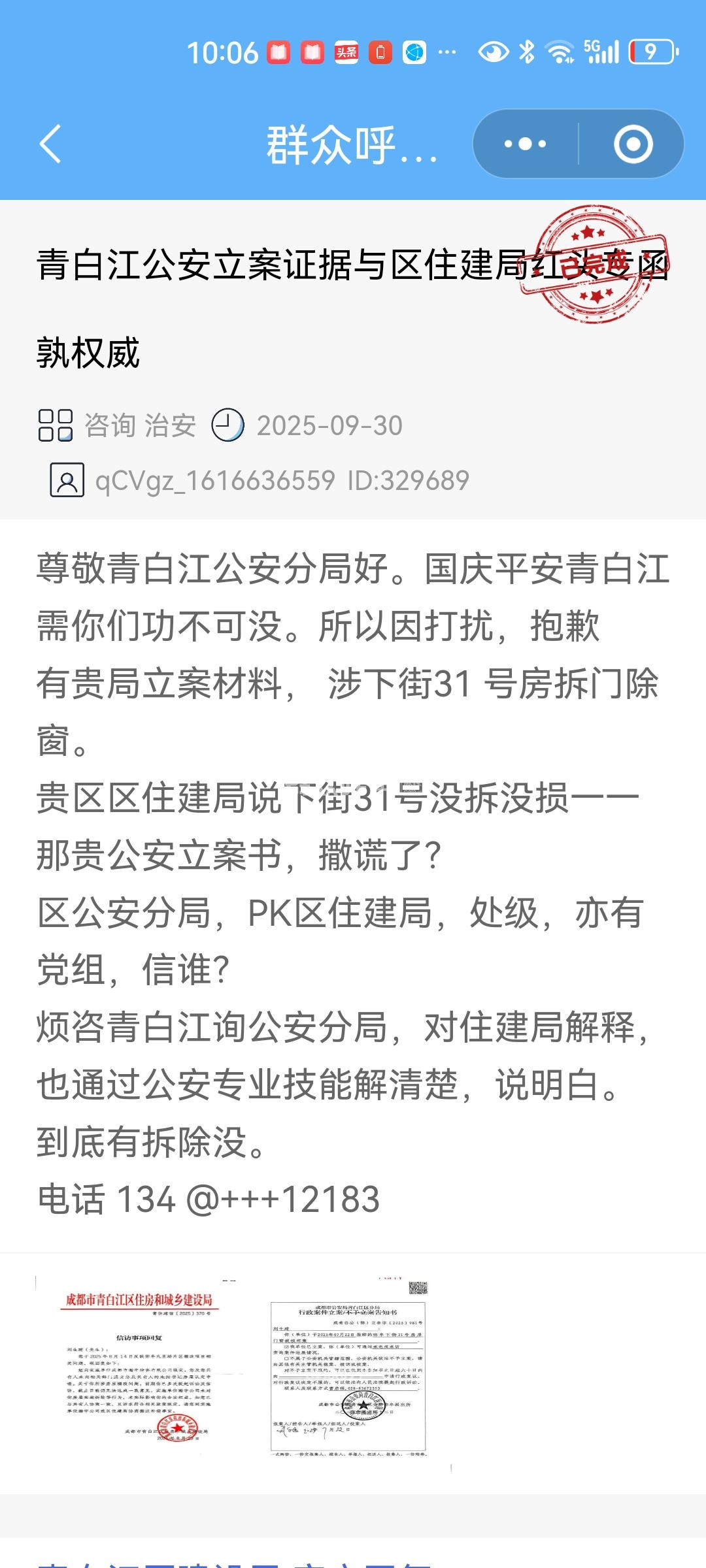This screenshot has height=1568, width=706.
Task: Go back using the header arrow
Action: (51, 144)
